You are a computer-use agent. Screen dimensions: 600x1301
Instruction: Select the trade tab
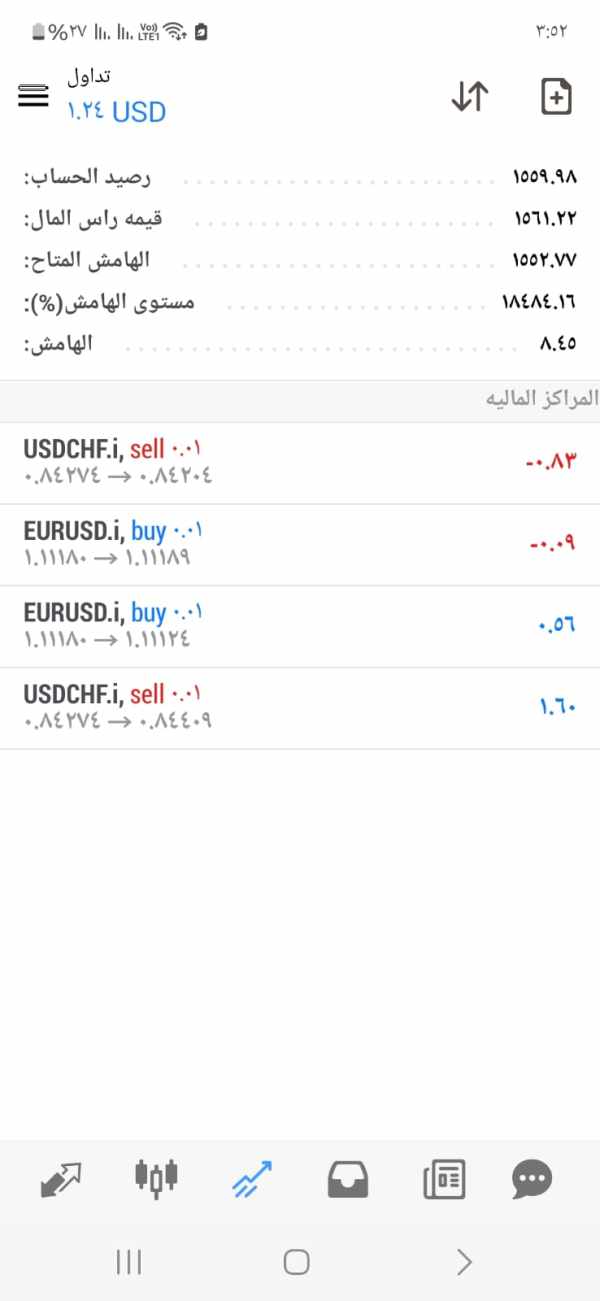point(251,1179)
